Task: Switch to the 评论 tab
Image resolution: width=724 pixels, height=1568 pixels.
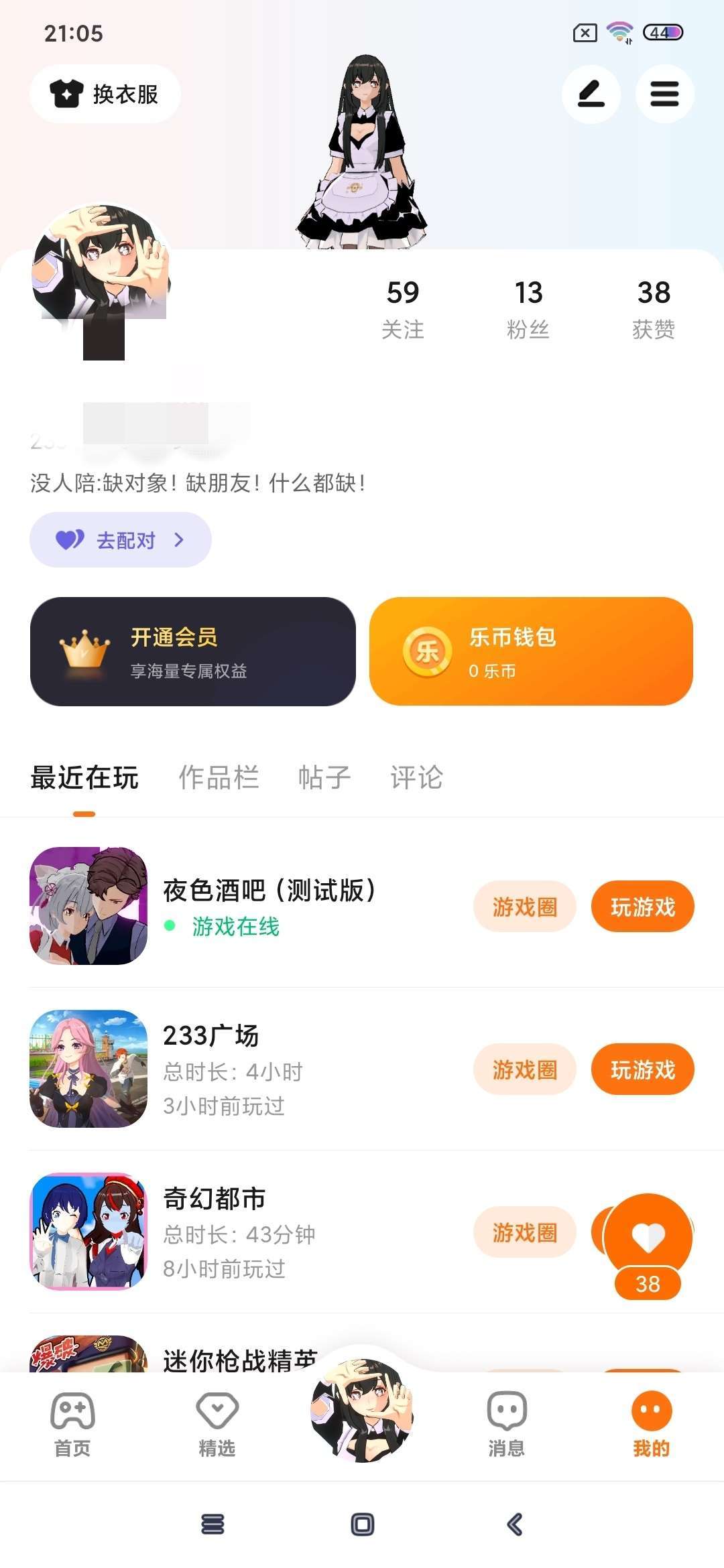Action: (416, 778)
